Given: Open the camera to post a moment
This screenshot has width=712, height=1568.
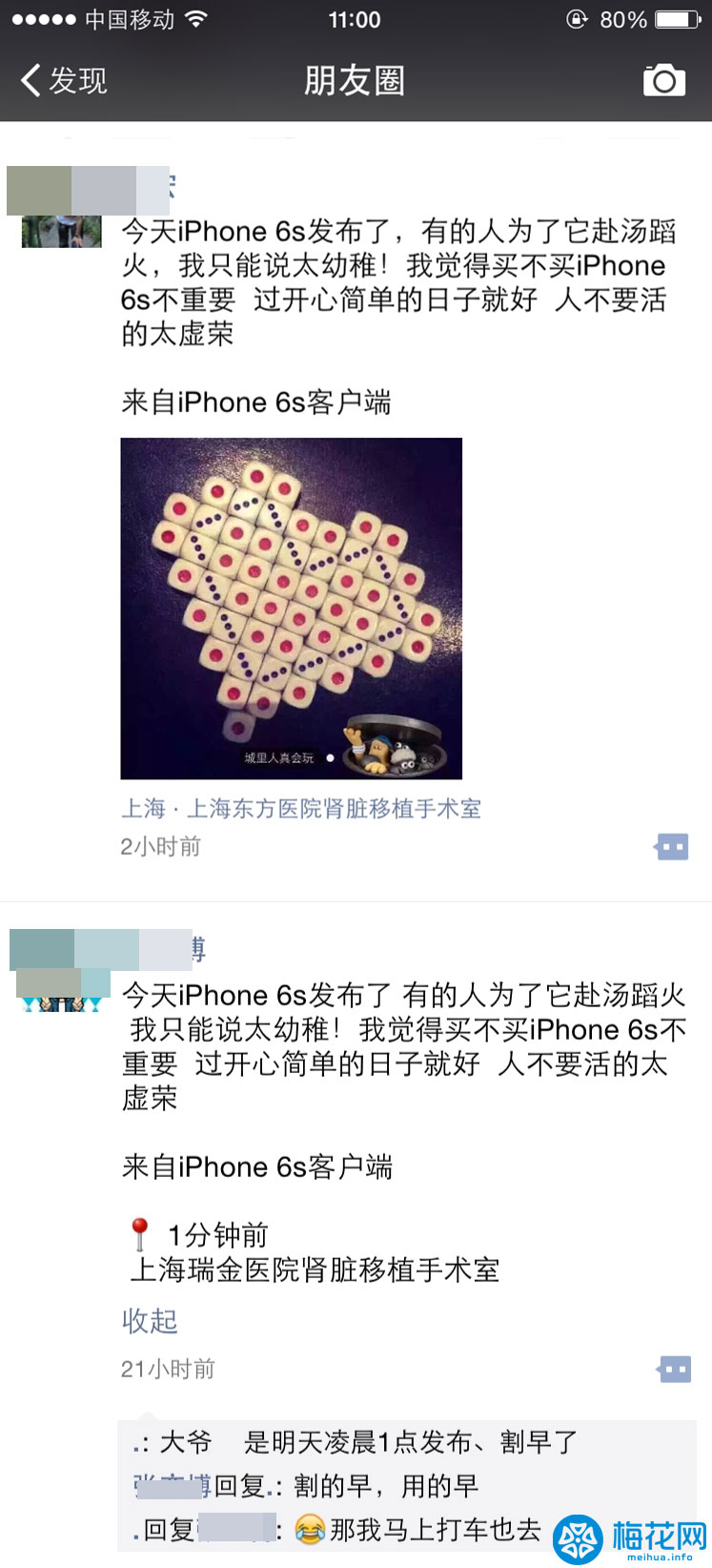Looking at the screenshot, I should (663, 81).
